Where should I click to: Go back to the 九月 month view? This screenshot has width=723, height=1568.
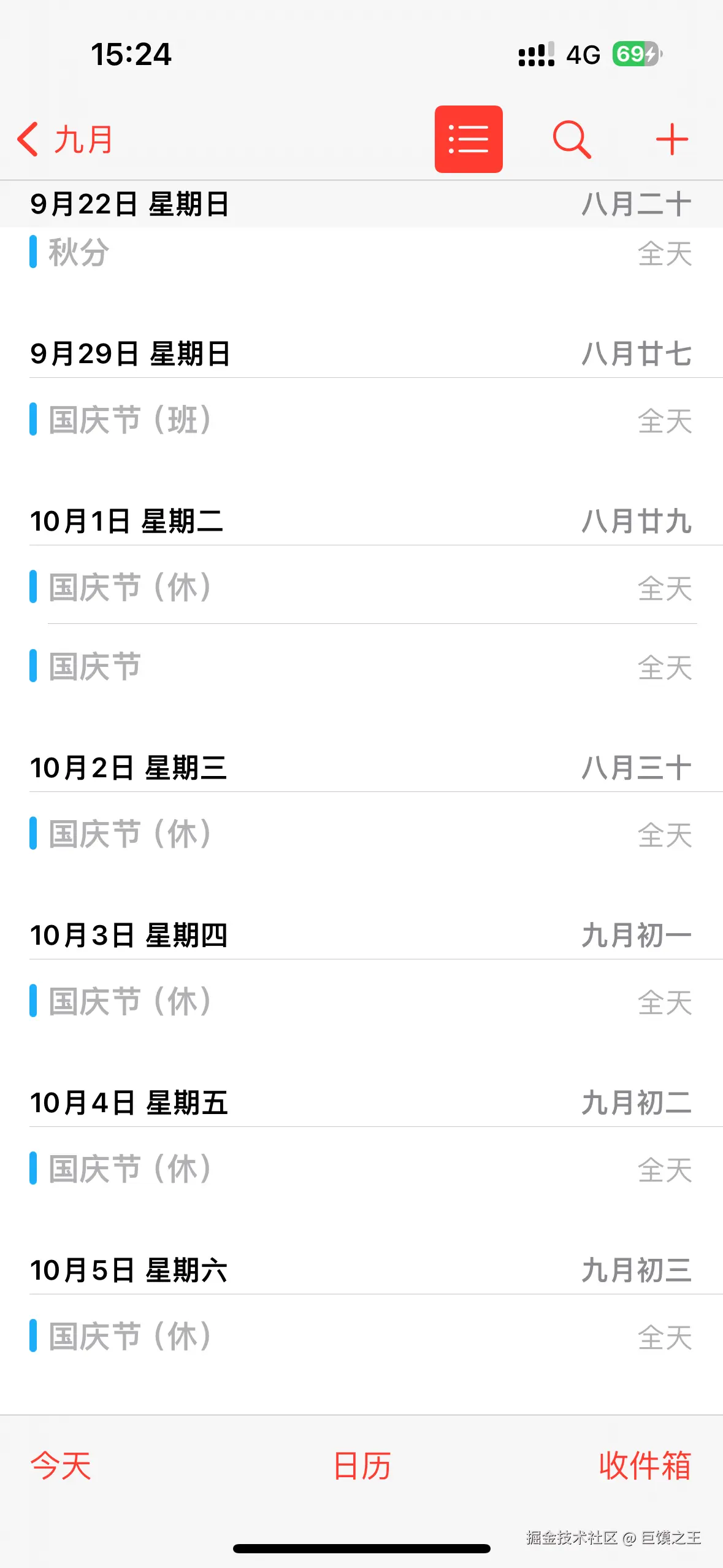tap(65, 139)
